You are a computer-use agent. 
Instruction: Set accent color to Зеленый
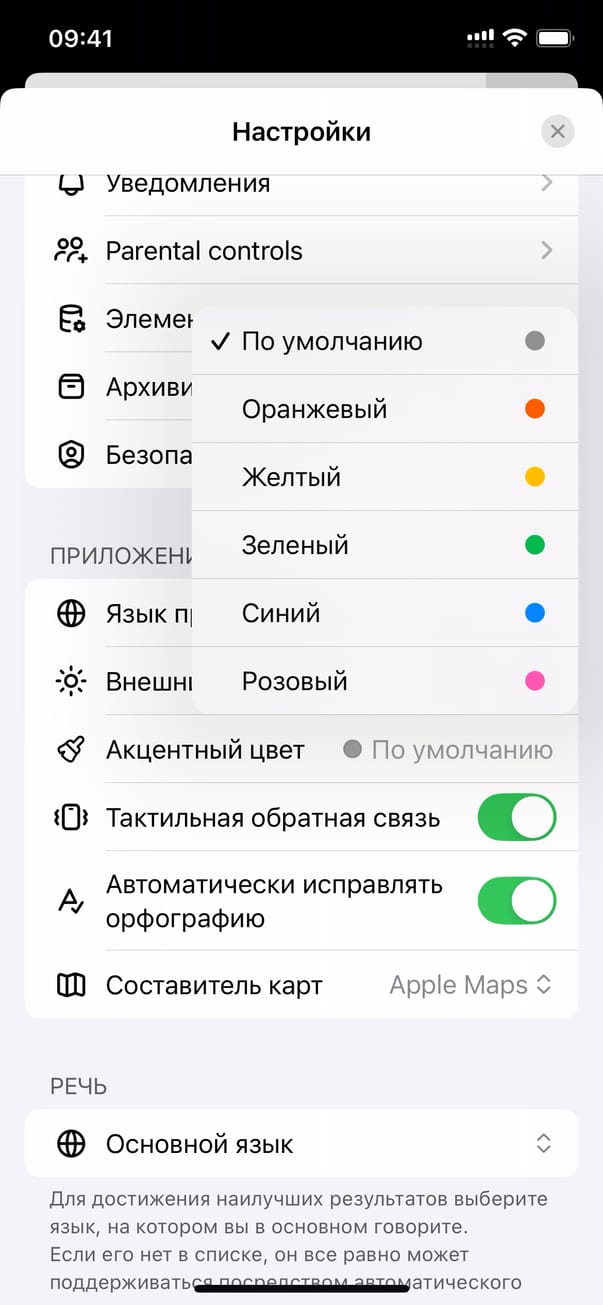pos(384,545)
